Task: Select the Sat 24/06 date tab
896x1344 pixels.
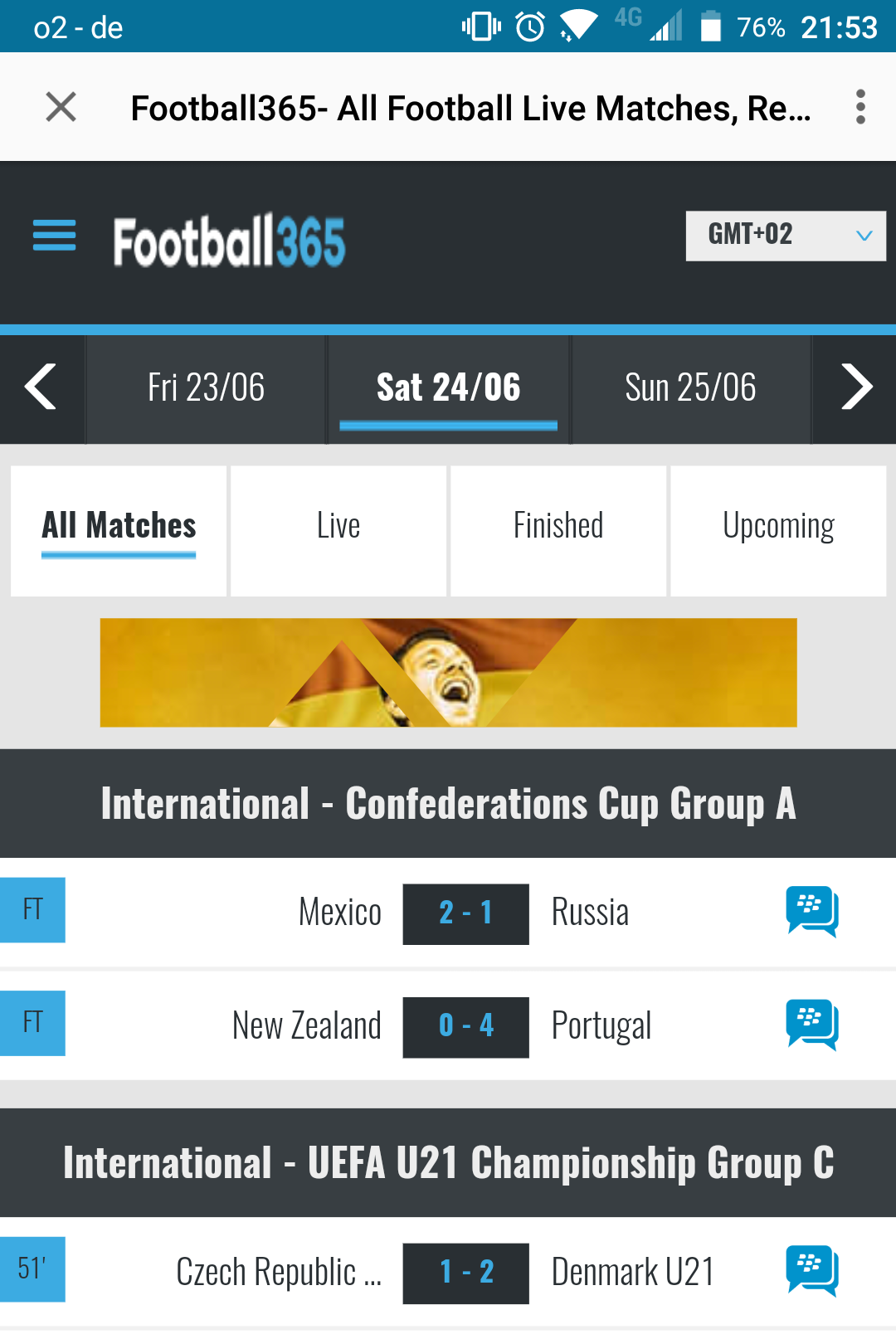Action: (448, 387)
